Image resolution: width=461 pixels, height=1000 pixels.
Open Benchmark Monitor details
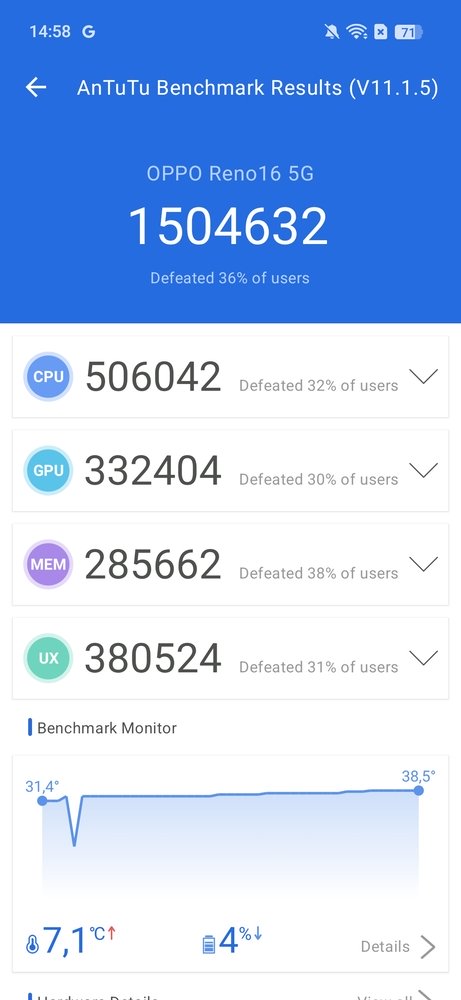coord(398,946)
